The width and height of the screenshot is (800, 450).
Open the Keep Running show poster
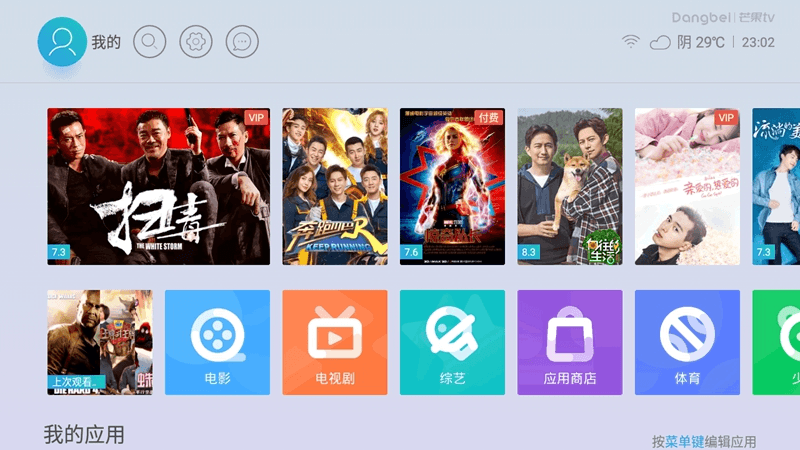point(334,186)
